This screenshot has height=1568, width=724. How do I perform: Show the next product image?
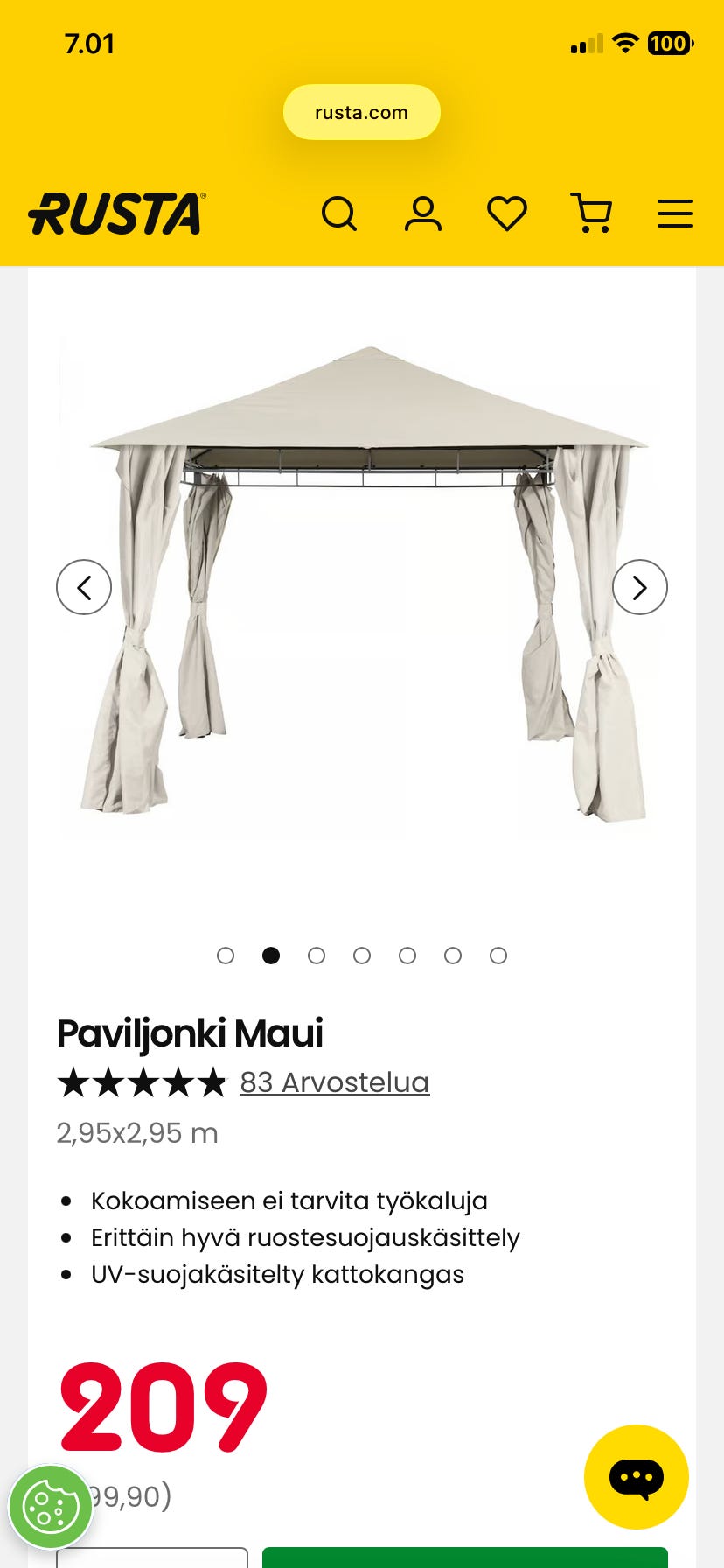pos(640,587)
